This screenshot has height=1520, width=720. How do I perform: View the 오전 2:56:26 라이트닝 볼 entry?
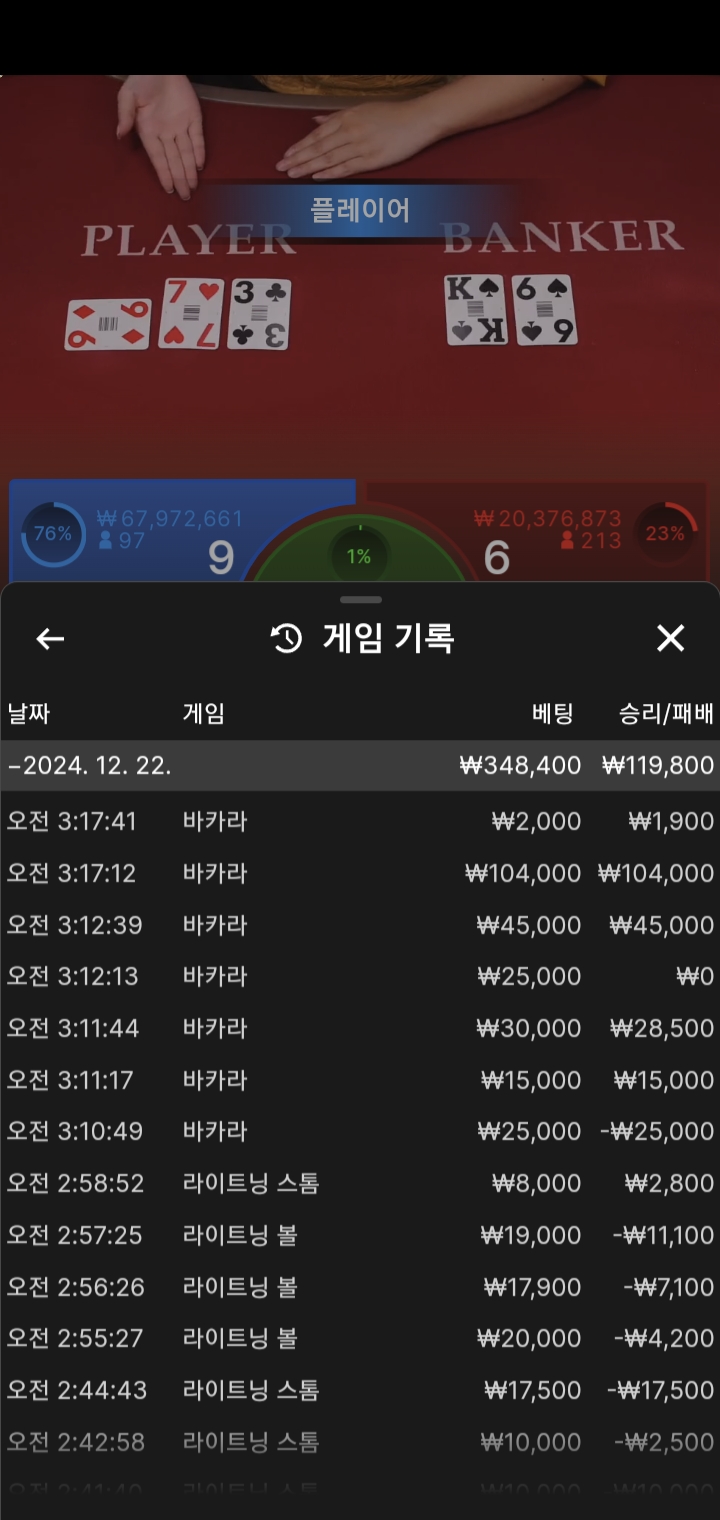point(360,1287)
